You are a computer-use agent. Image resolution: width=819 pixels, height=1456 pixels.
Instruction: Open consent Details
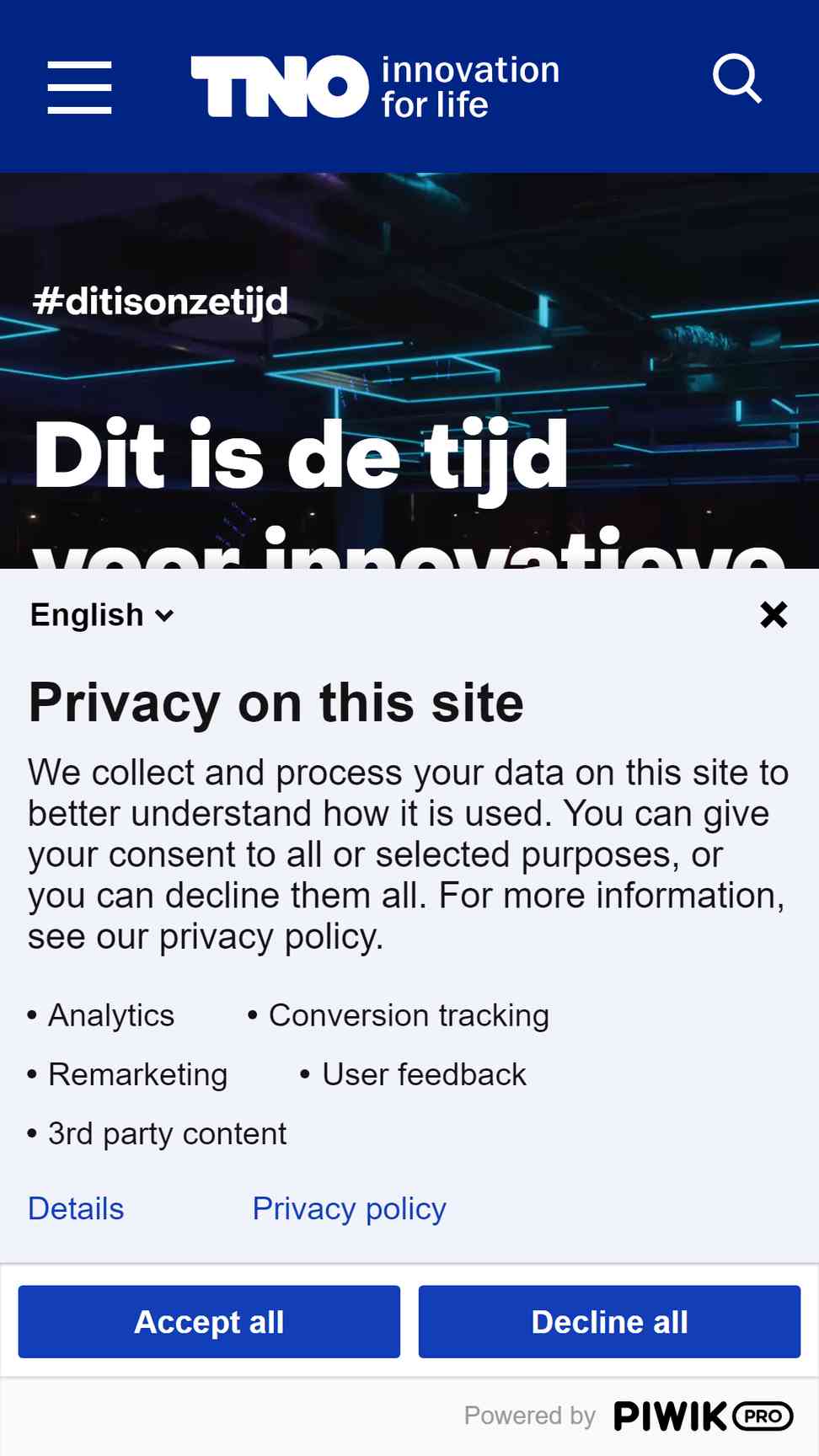click(x=76, y=1208)
